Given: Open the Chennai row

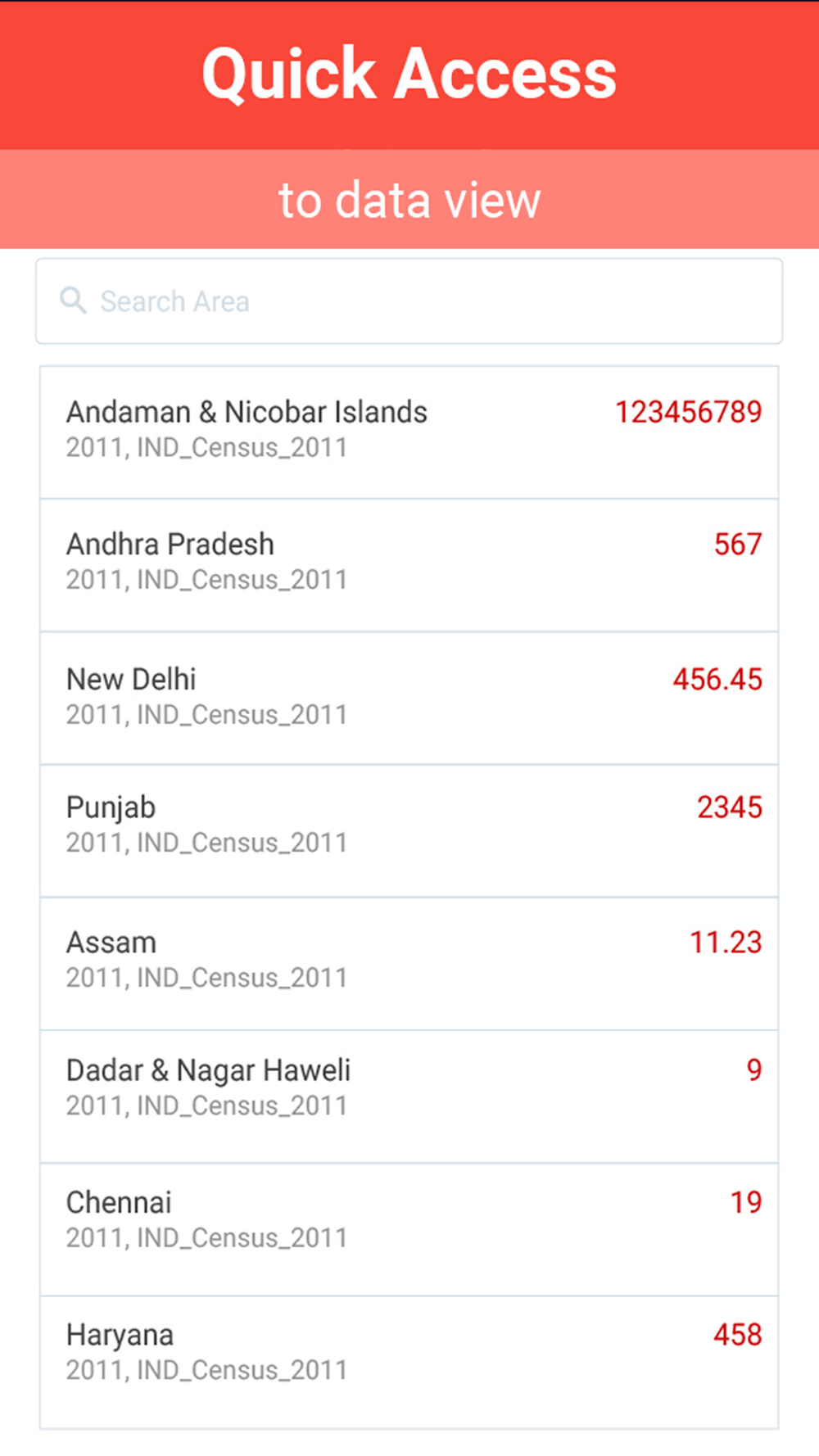Looking at the screenshot, I should [x=409, y=1229].
